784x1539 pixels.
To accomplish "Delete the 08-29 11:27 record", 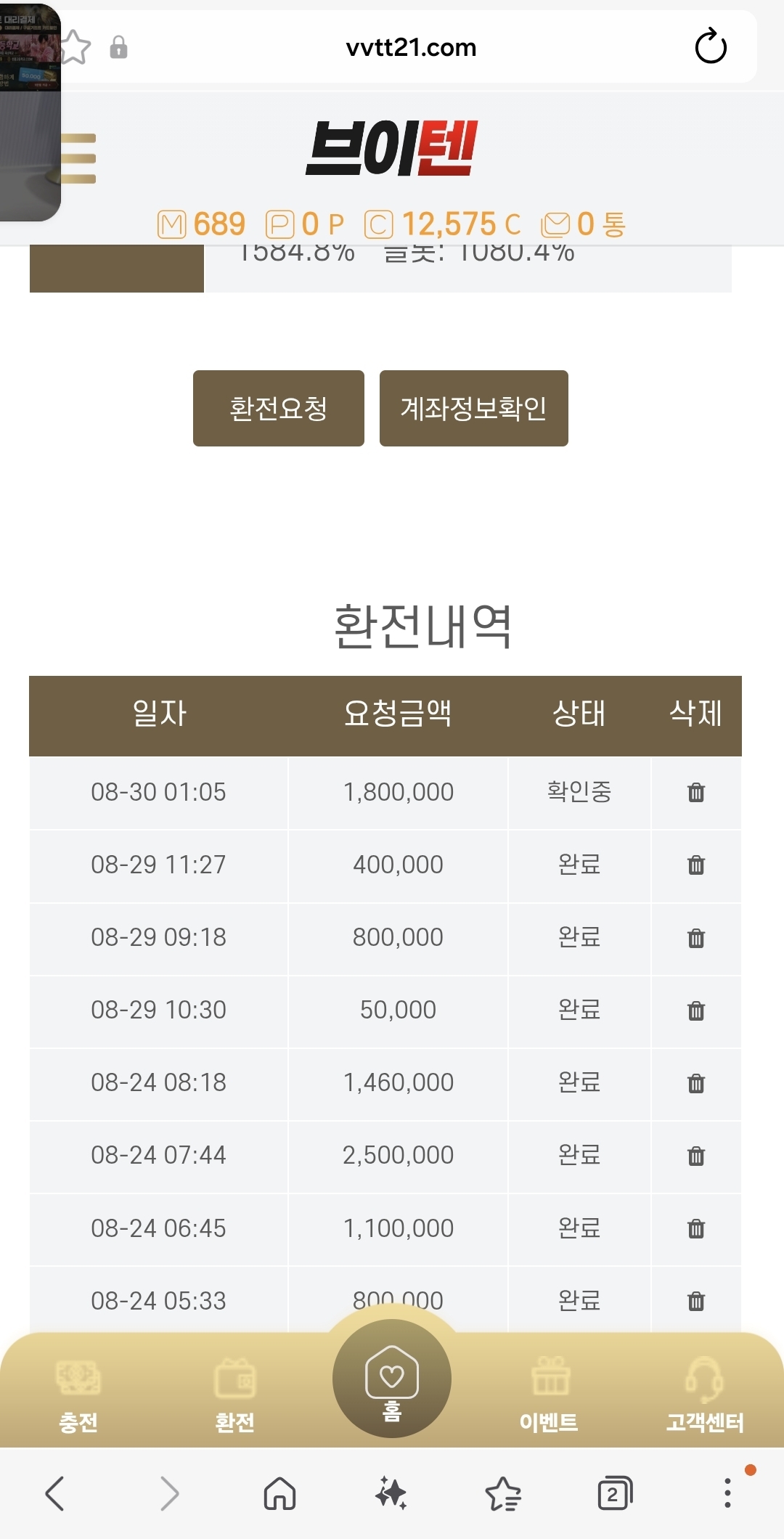I will pos(696,865).
